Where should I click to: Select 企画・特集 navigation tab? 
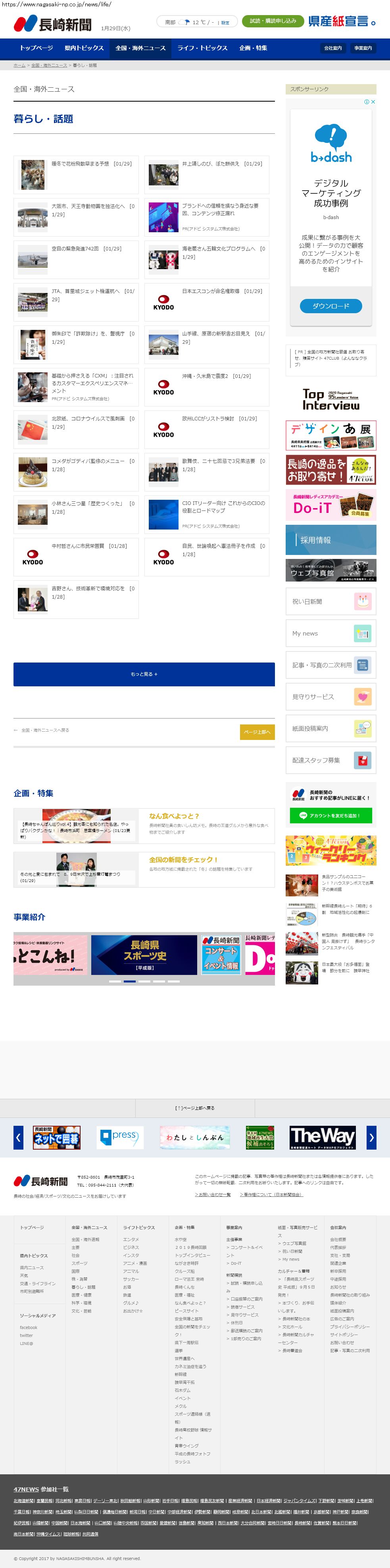(253, 48)
